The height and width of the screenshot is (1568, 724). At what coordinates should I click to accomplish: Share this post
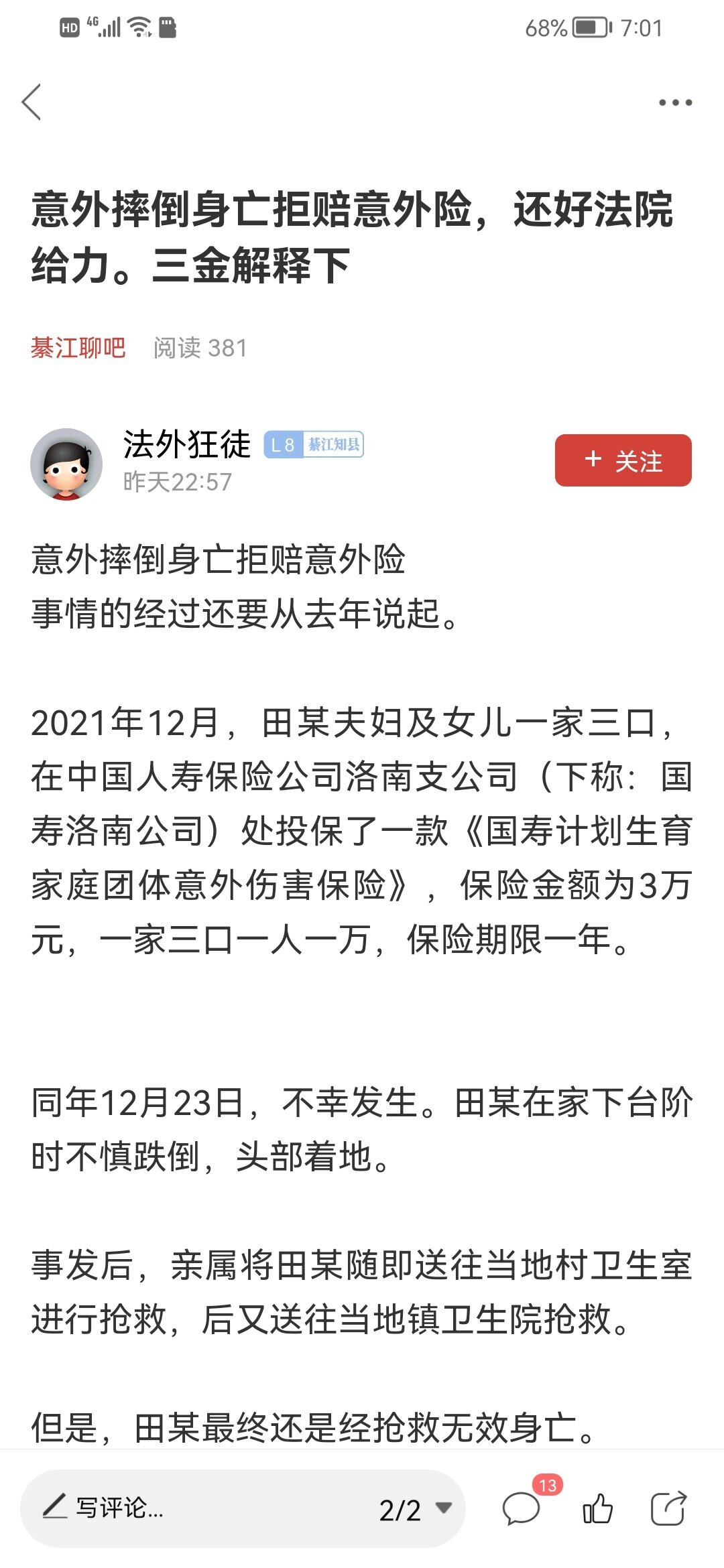(x=668, y=1508)
